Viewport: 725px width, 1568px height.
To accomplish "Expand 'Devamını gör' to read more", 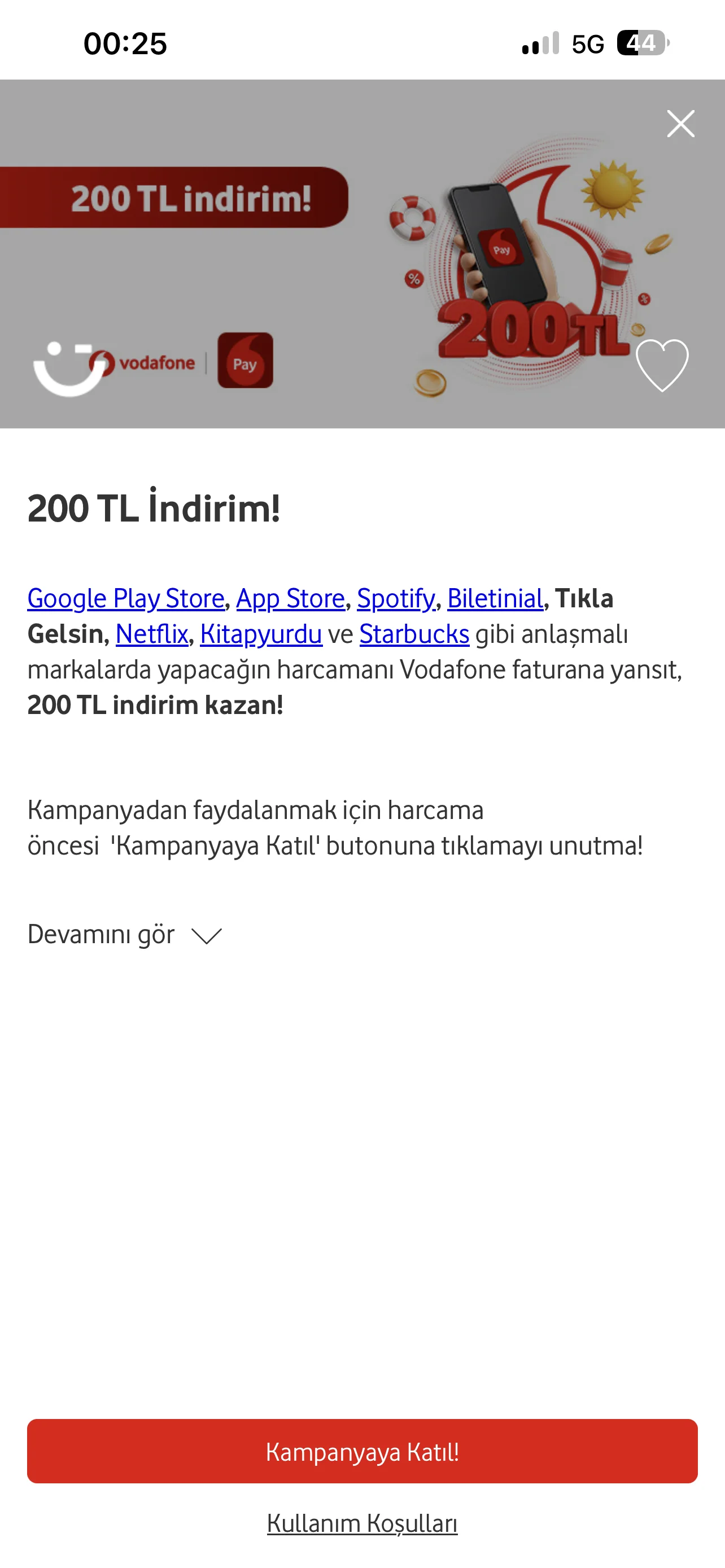I will [125, 934].
